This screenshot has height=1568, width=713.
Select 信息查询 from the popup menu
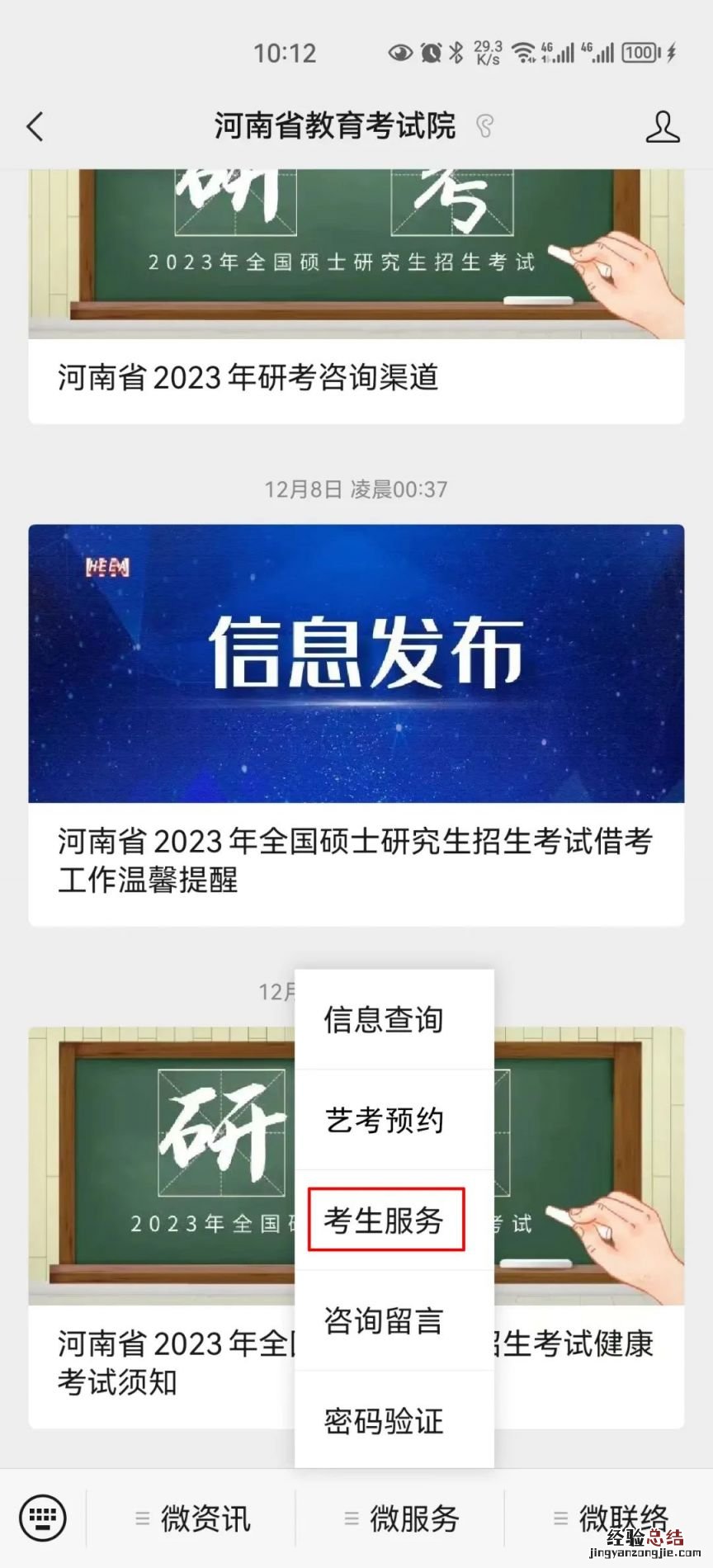point(384,1020)
